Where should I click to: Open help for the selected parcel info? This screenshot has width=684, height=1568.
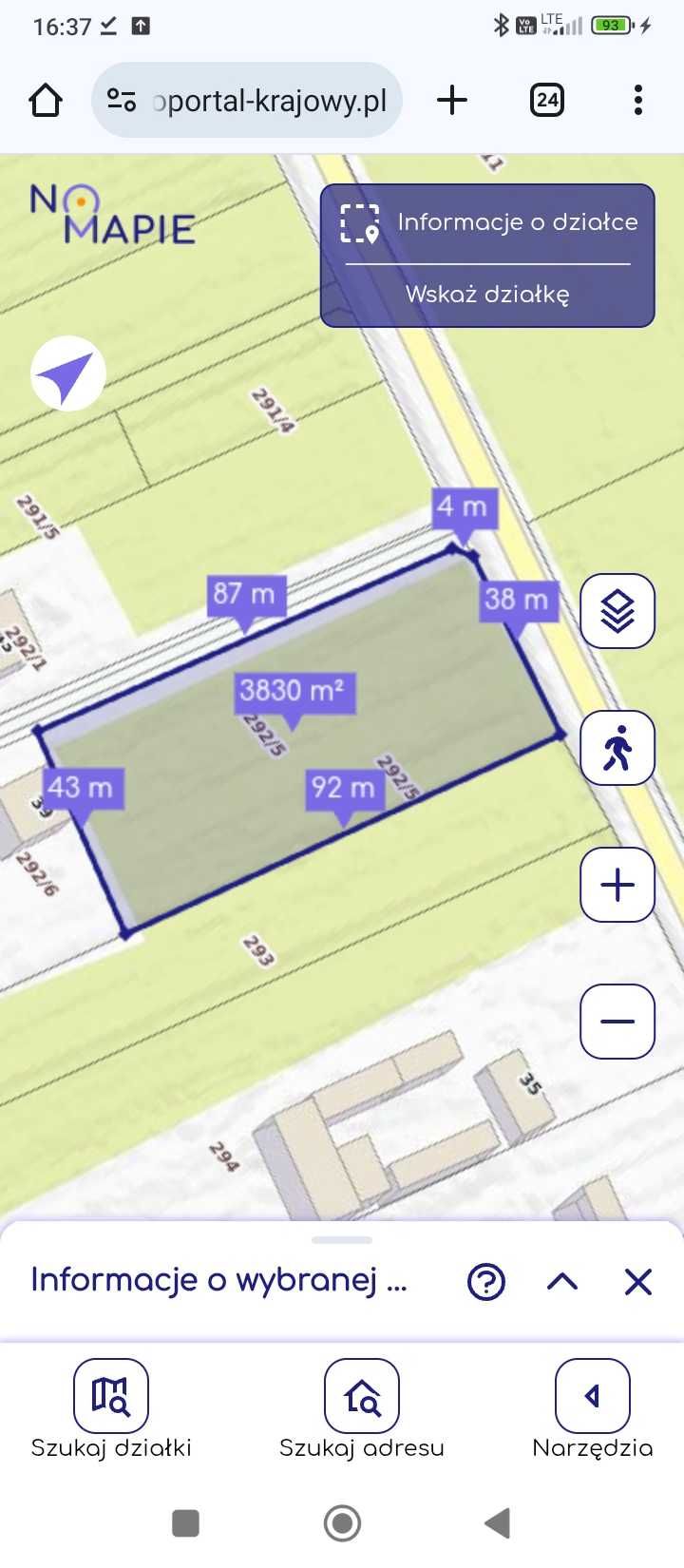486,1282
